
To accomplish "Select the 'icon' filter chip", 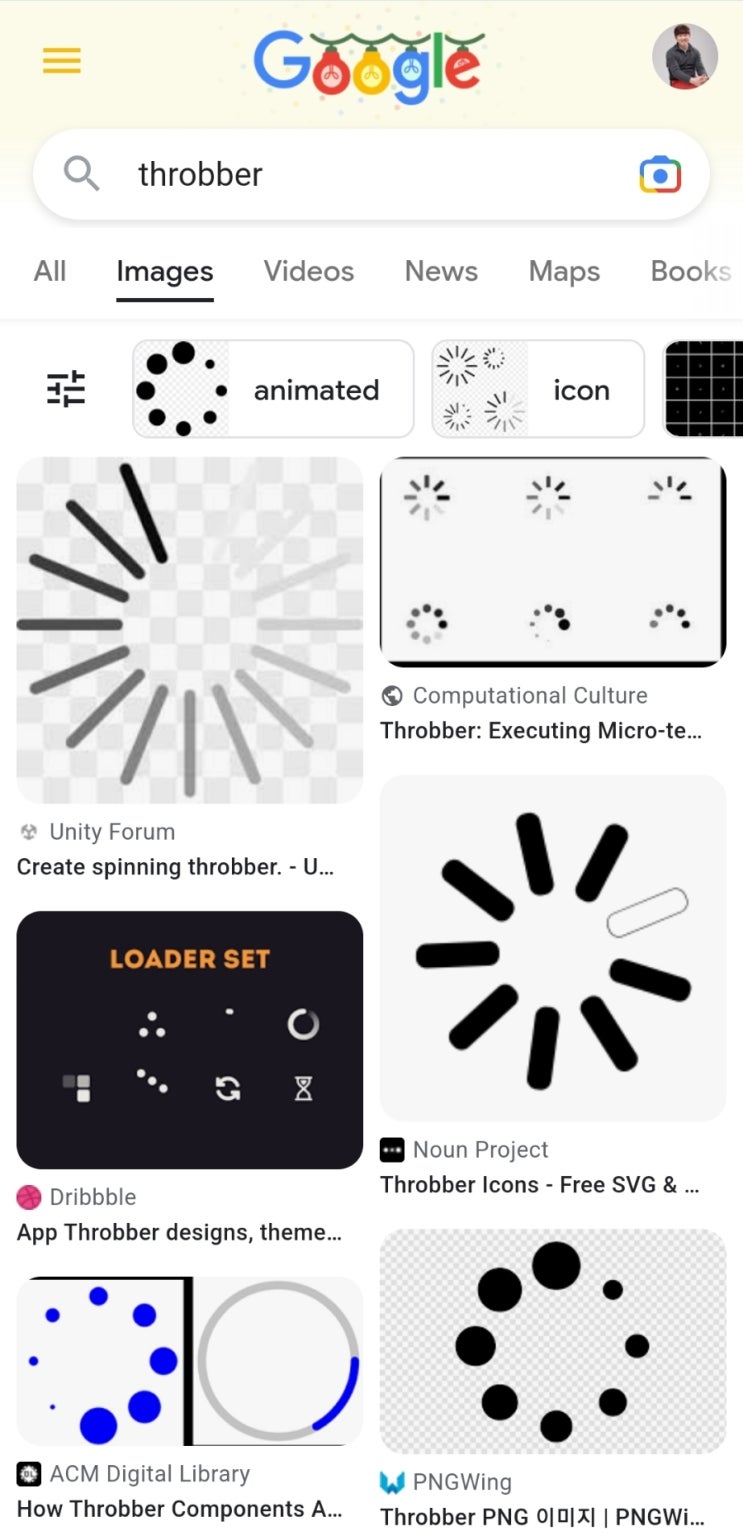I will (x=538, y=388).
